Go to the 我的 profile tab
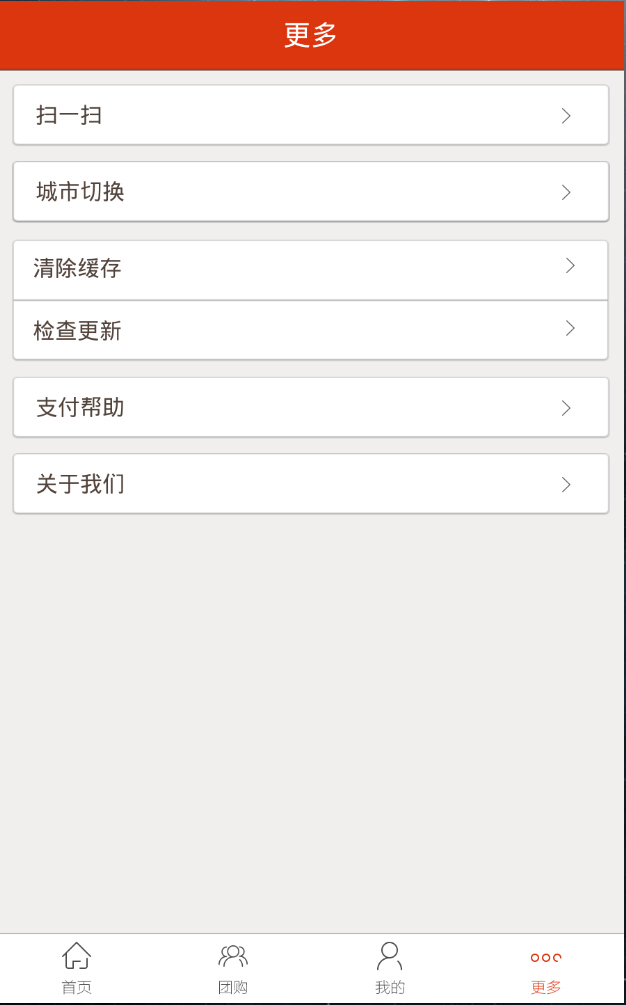 click(390, 969)
